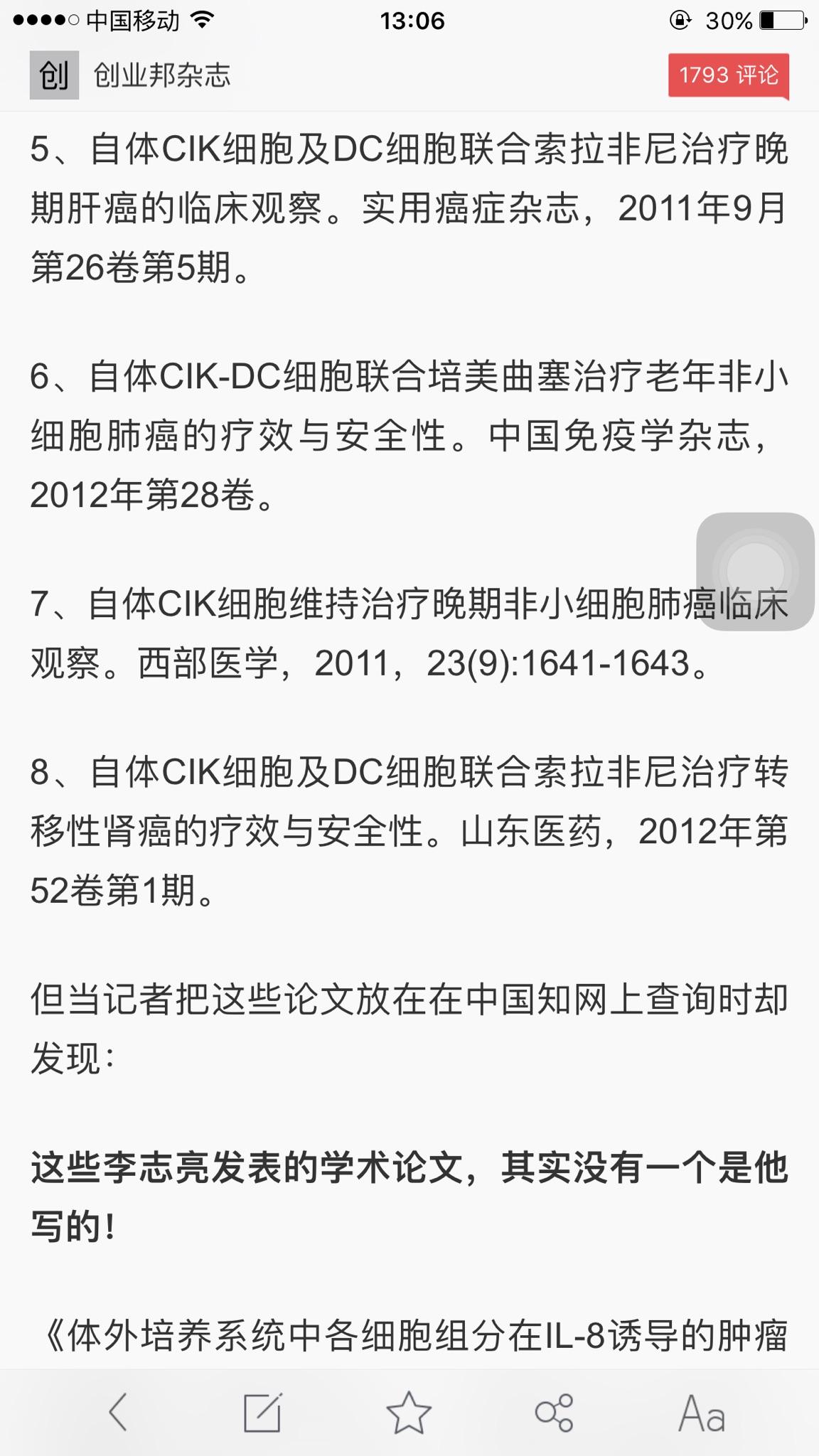Open the 1793 评论 comments button
Image resolution: width=819 pixels, height=1456 pixels.
[x=728, y=75]
